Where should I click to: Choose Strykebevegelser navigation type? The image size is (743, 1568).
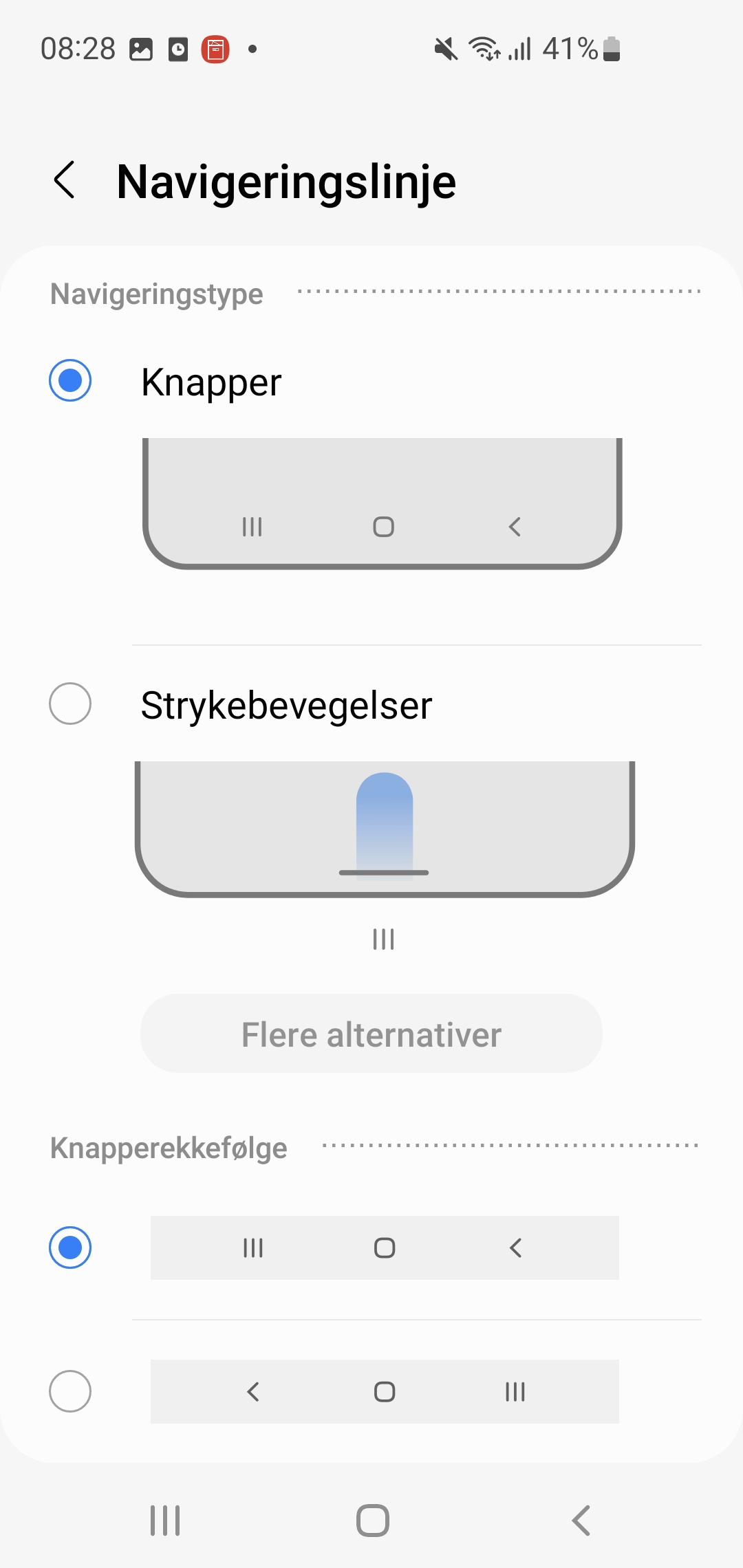70,704
